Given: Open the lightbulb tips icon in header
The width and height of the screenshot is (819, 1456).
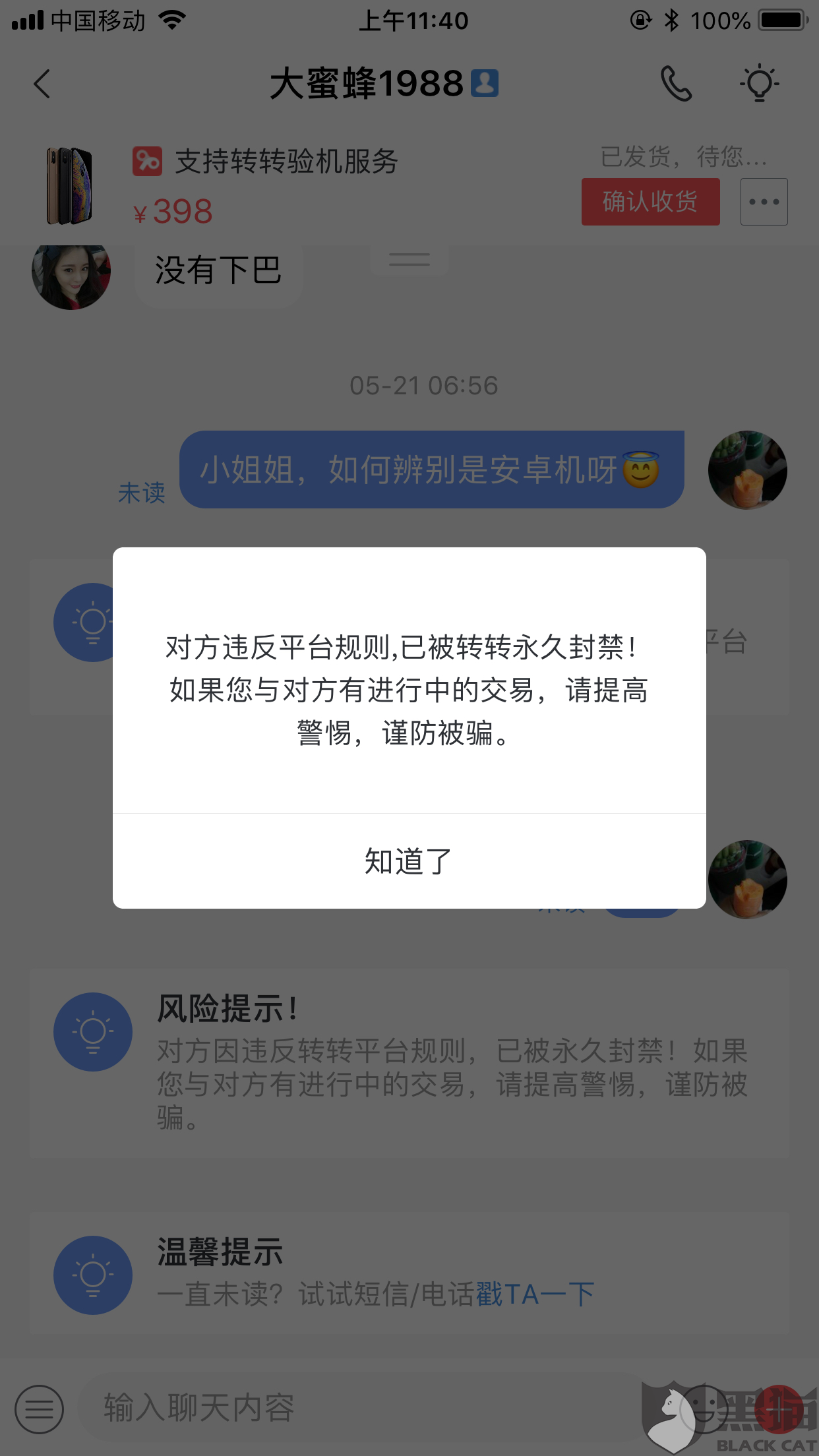Looking at the screenshot, I should 759,84.
